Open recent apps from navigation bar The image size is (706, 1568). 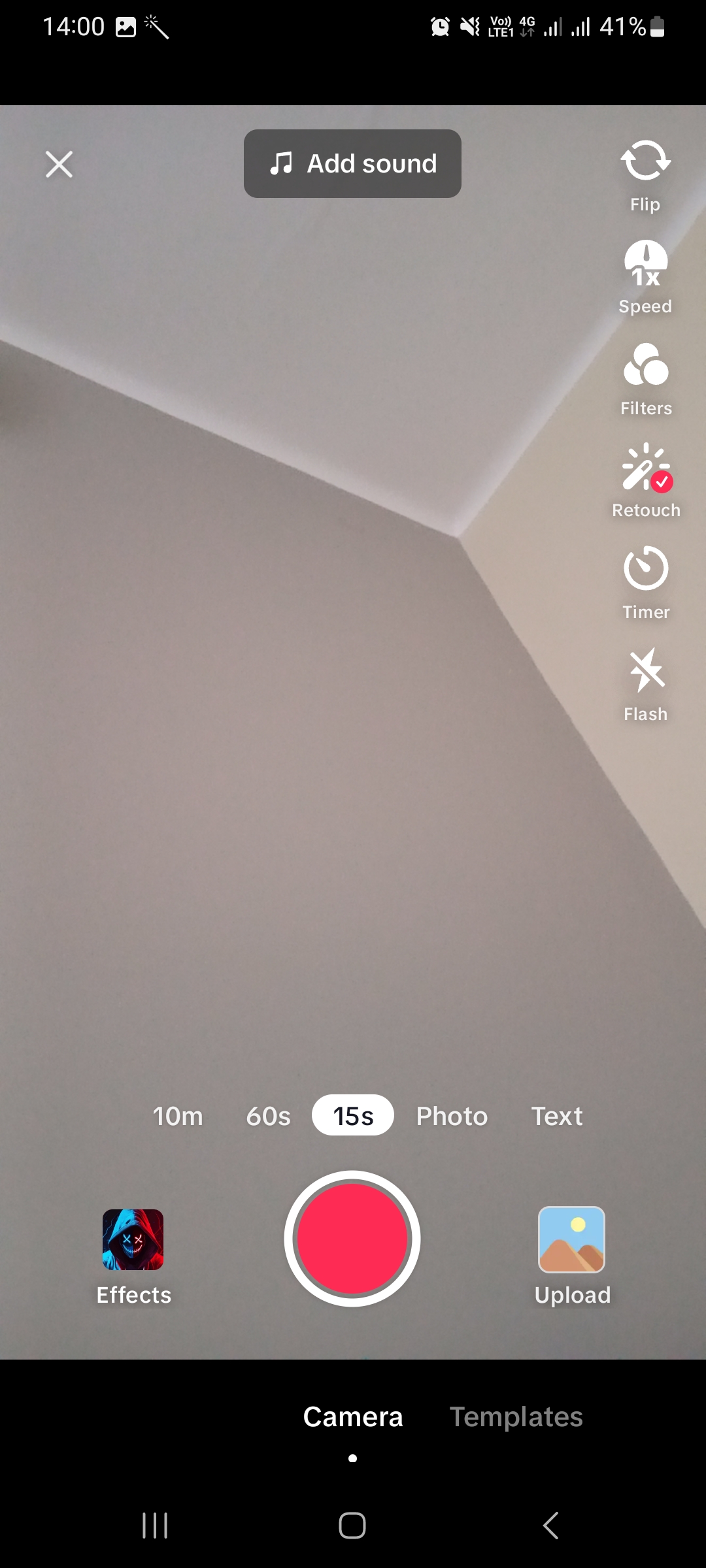(x=155, y=1526)
